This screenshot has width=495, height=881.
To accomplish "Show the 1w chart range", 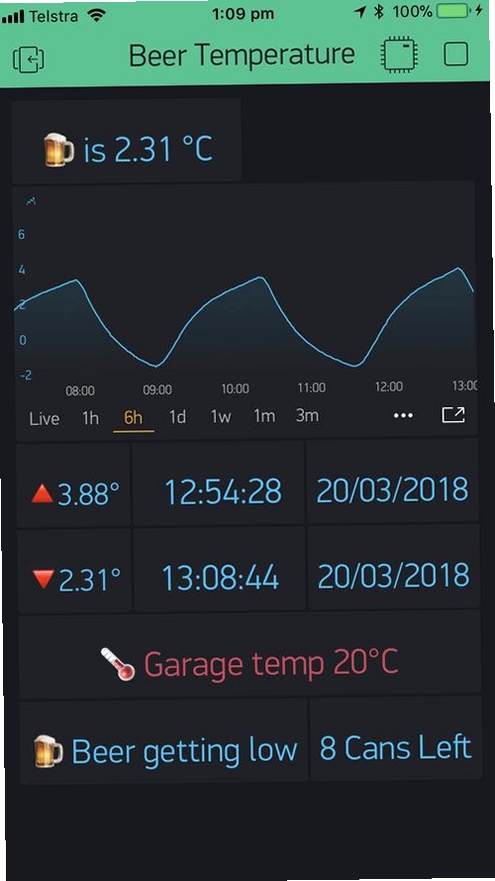I will [221, 416].
